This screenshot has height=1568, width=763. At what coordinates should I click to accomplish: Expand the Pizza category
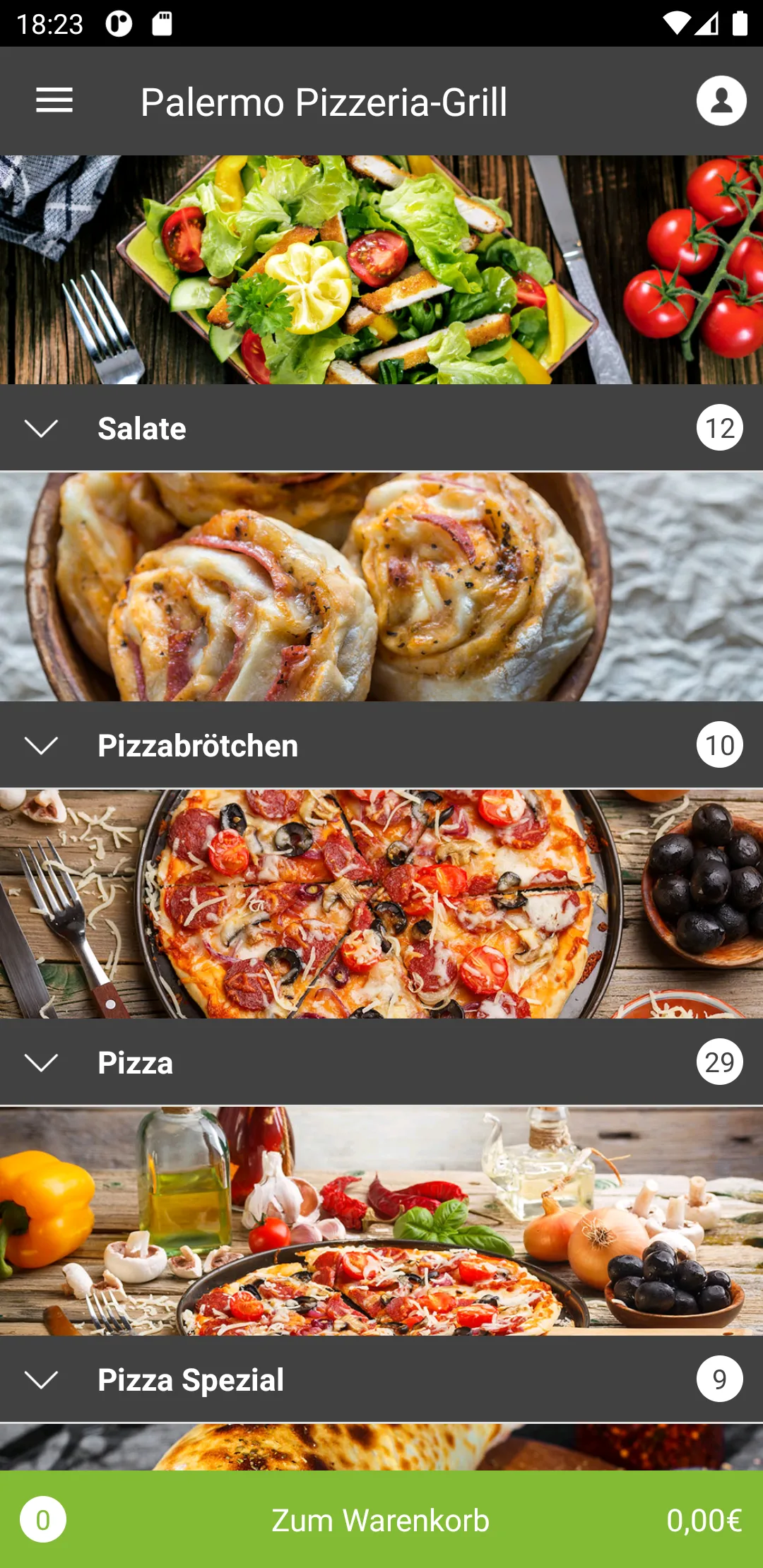click(381, 1062)
